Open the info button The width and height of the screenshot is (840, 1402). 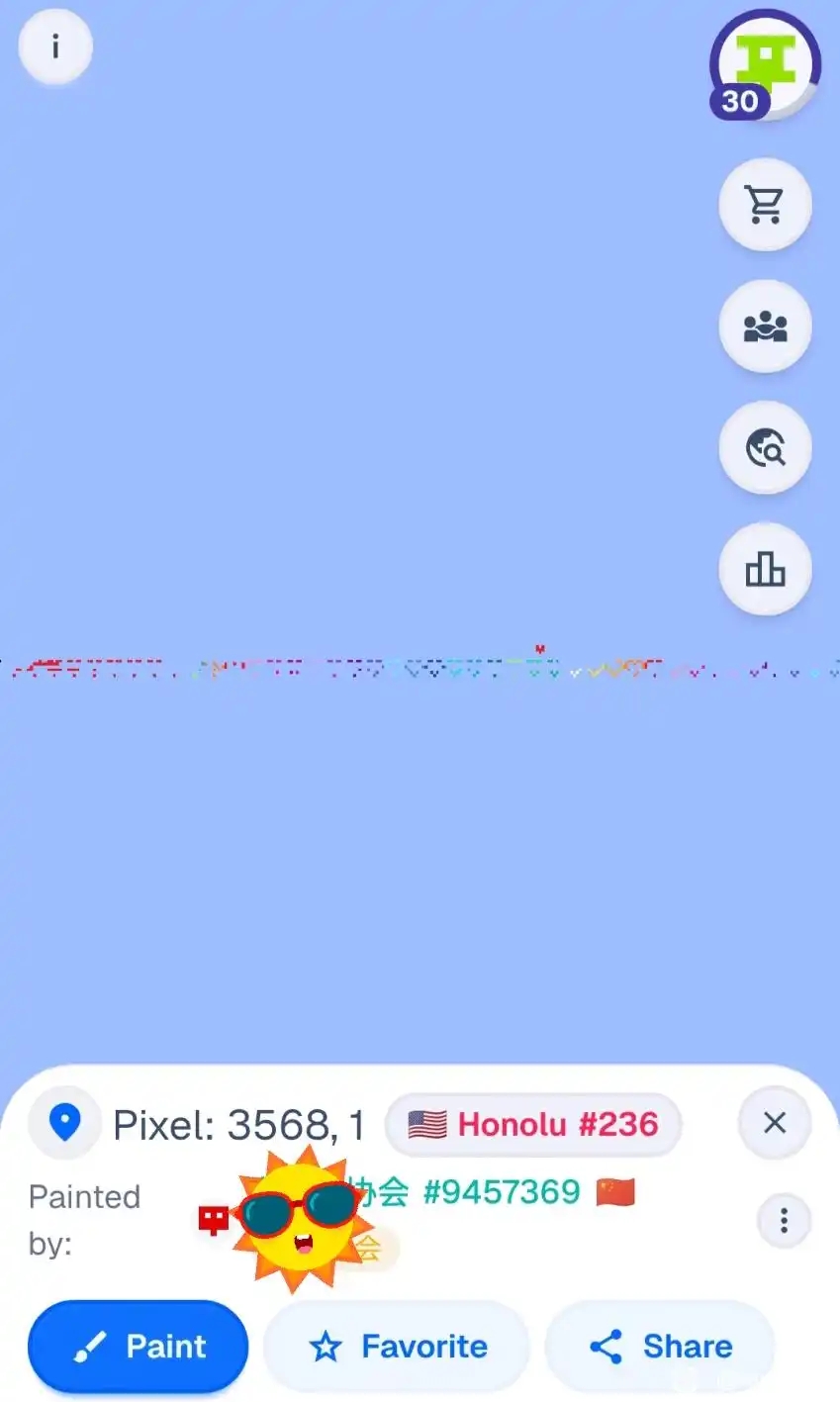[x=55, y=47]
